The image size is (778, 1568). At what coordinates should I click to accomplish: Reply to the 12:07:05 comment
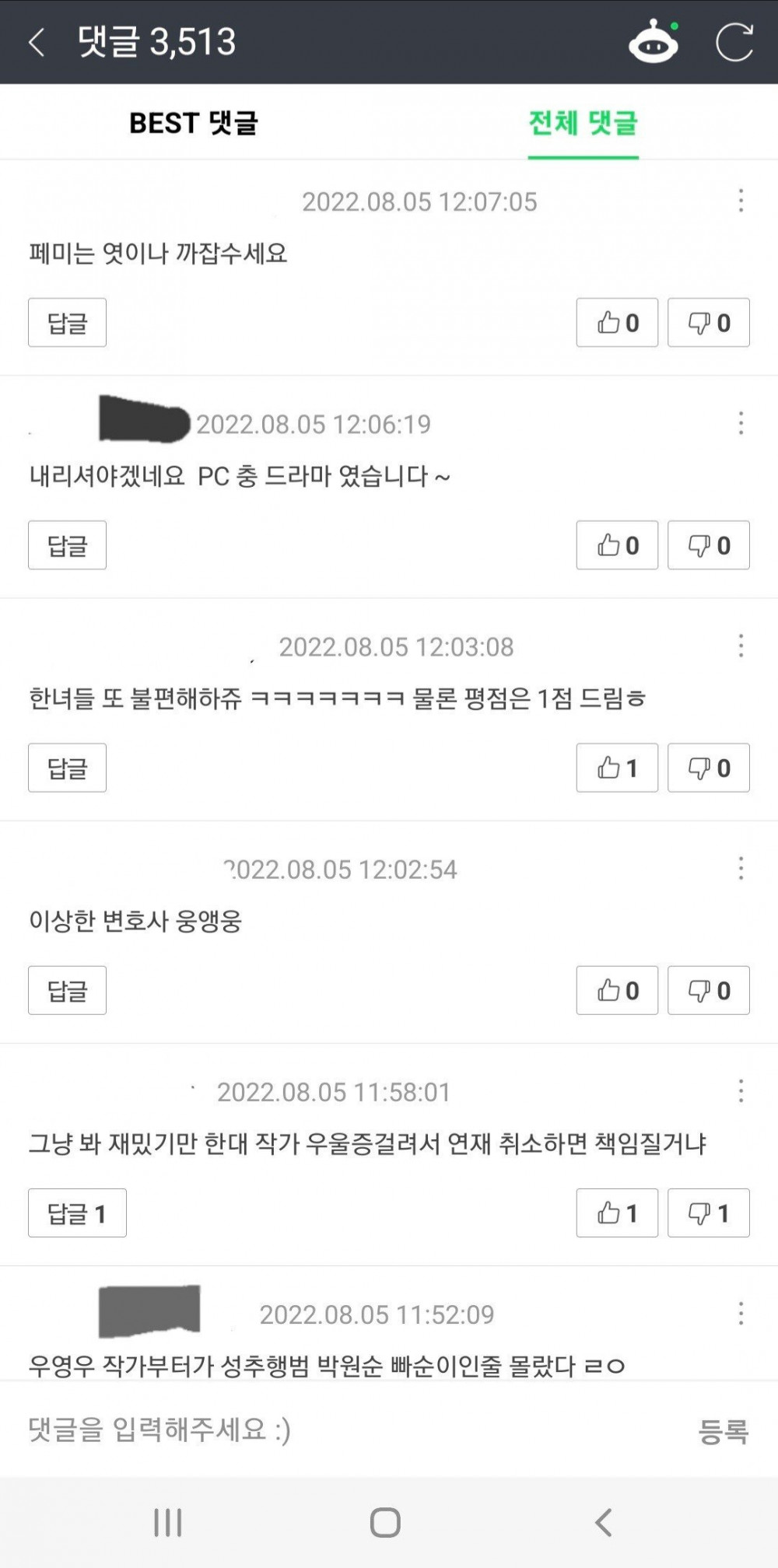[x=67, y=323]
